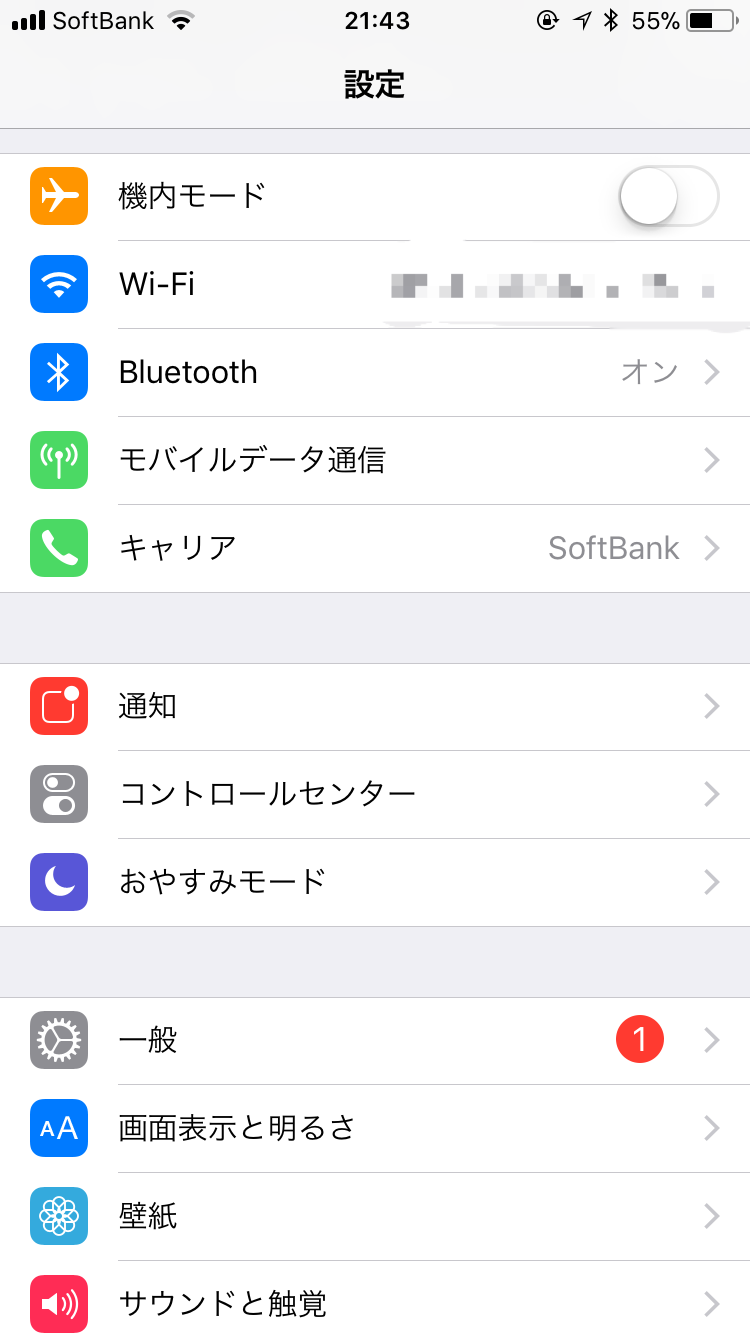Open Wi-Fi settings
The height and width of the screenshot is (1334, 750).
pyautogui.click(x=375, y=285)
